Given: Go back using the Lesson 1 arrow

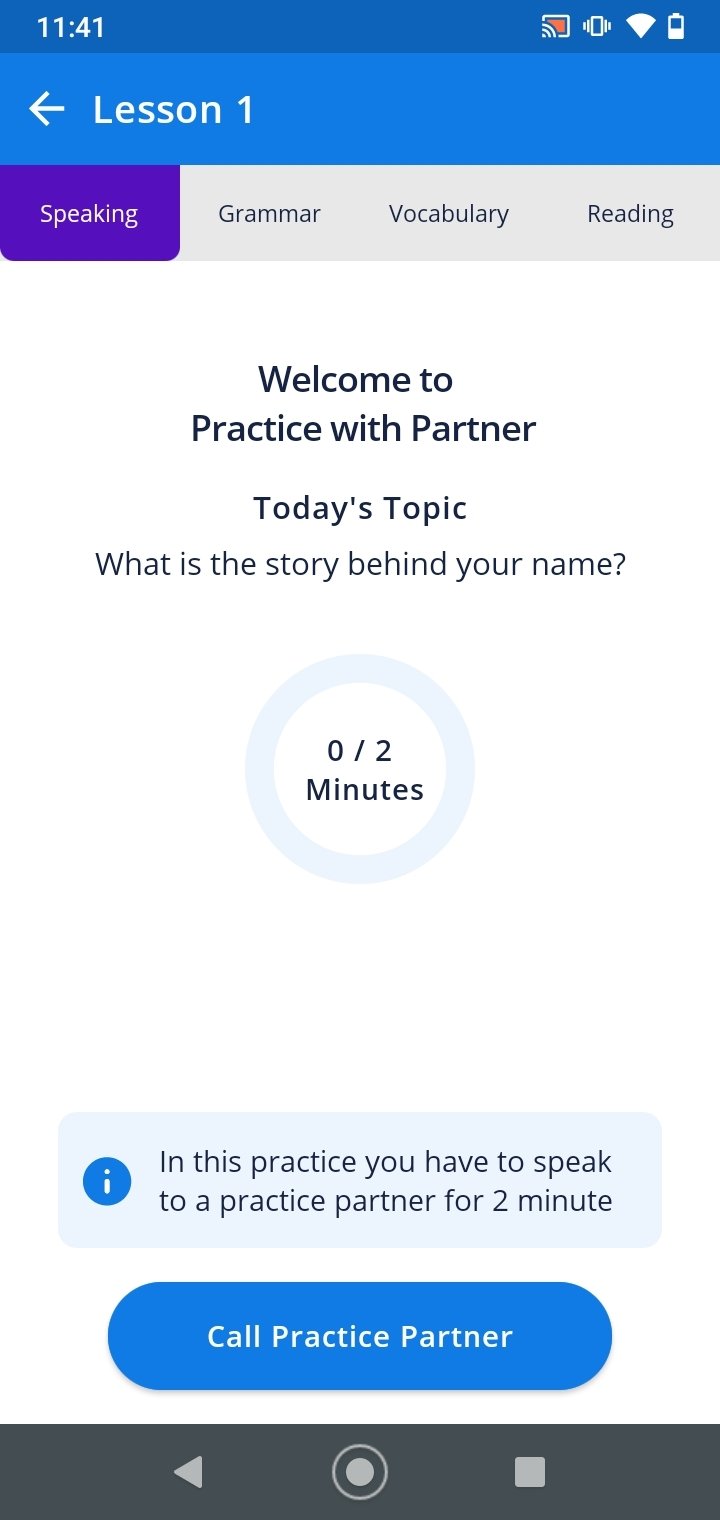Looking at the screenshot, I should (x=47, y=109).
